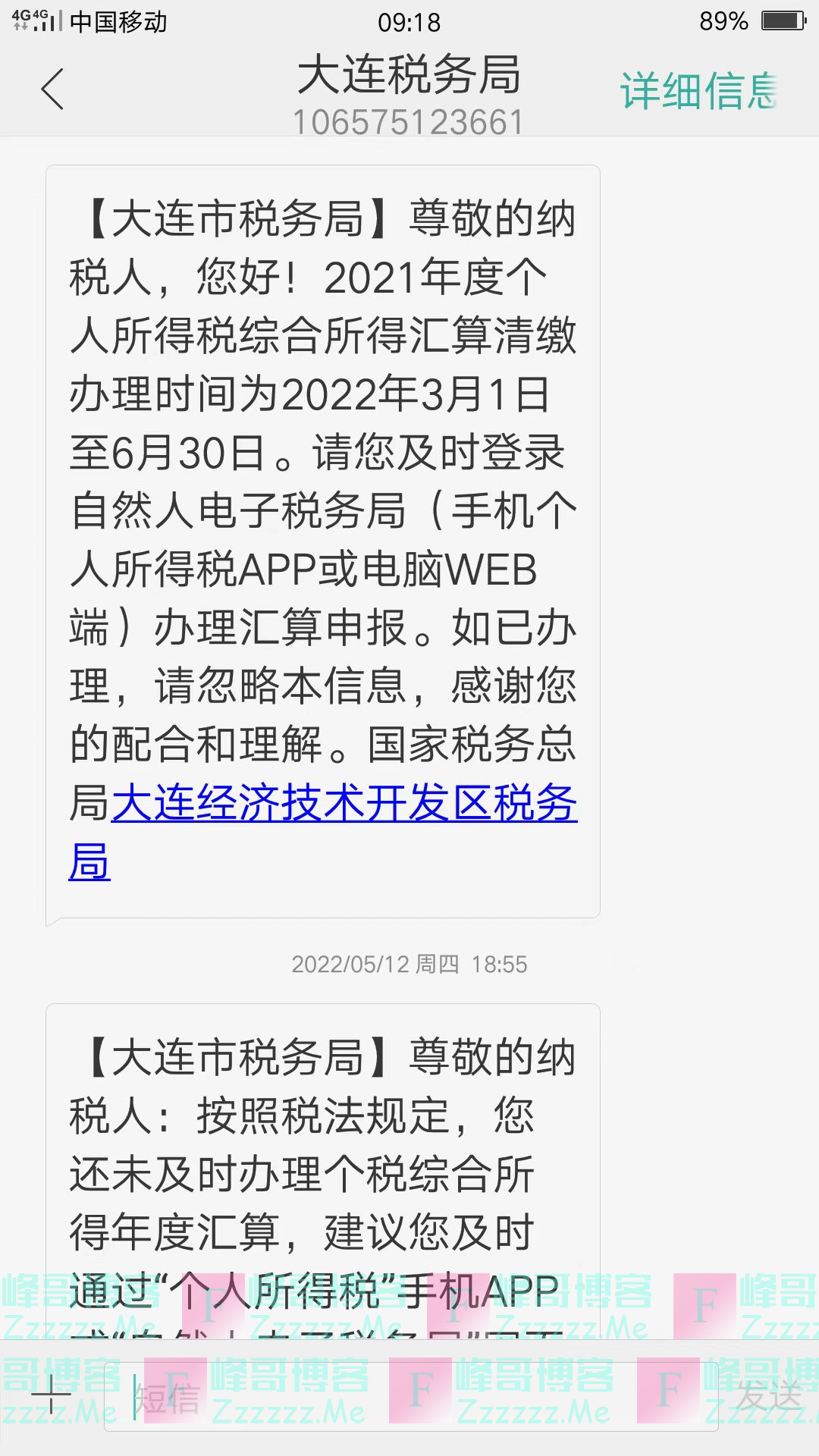The width and height of the screenshot is (819, 1456).
Task: Tap the clock showing 09:18
Action: click(x=409, y=21)
